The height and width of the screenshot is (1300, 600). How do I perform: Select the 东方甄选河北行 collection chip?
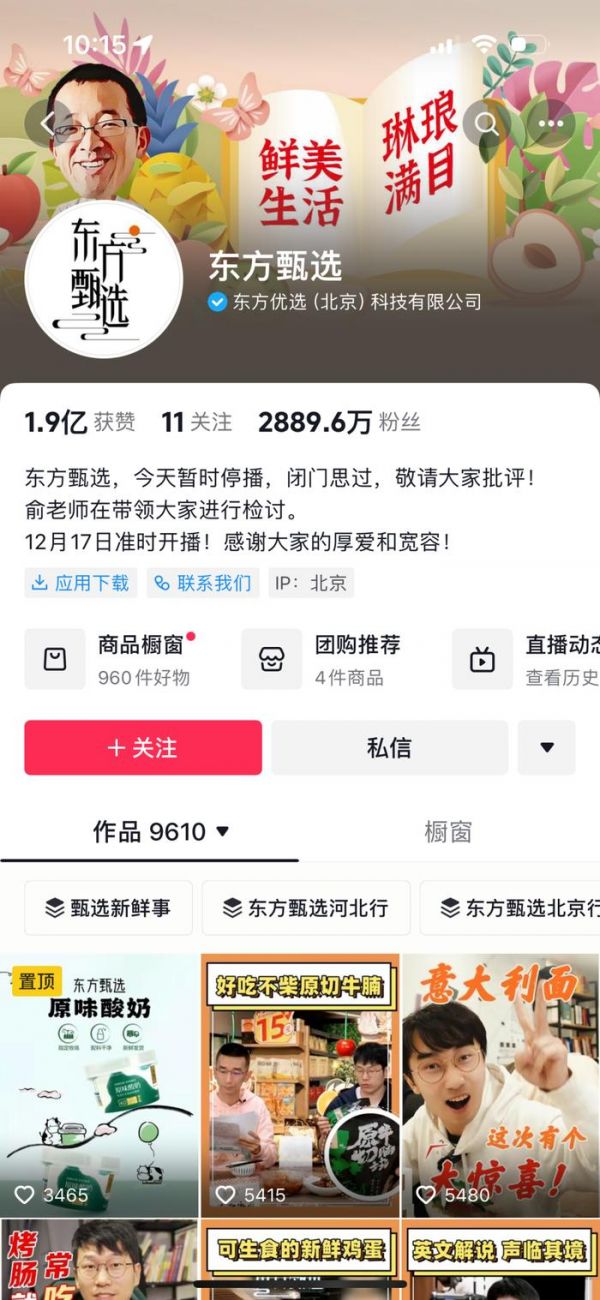click(305, 908)
